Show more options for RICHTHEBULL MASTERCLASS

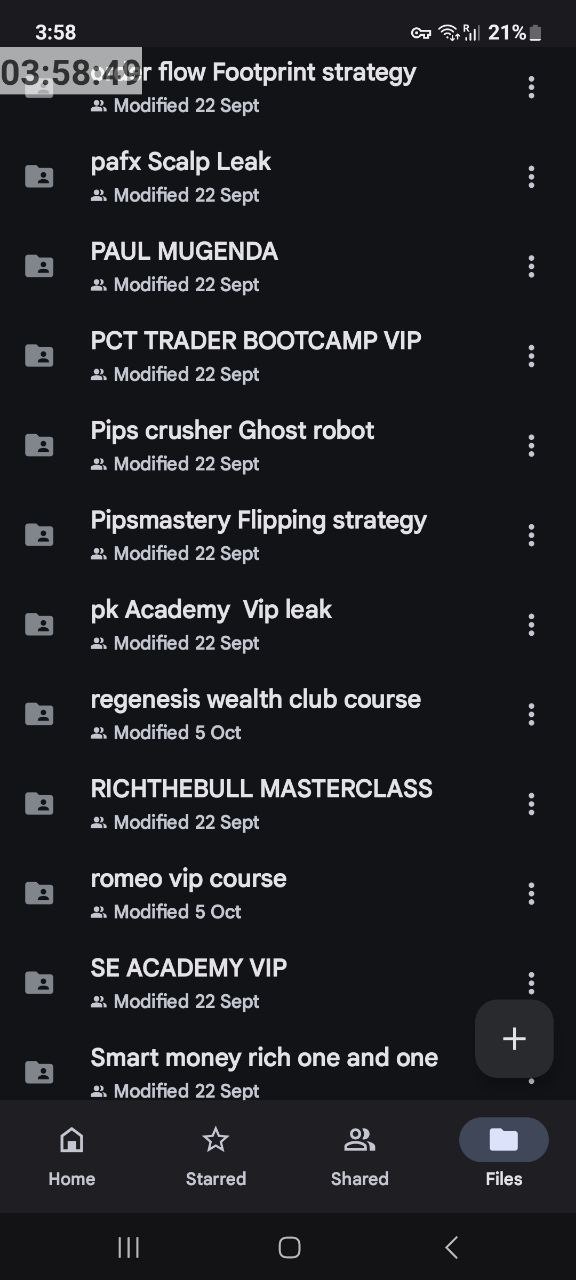click(531, 804)
